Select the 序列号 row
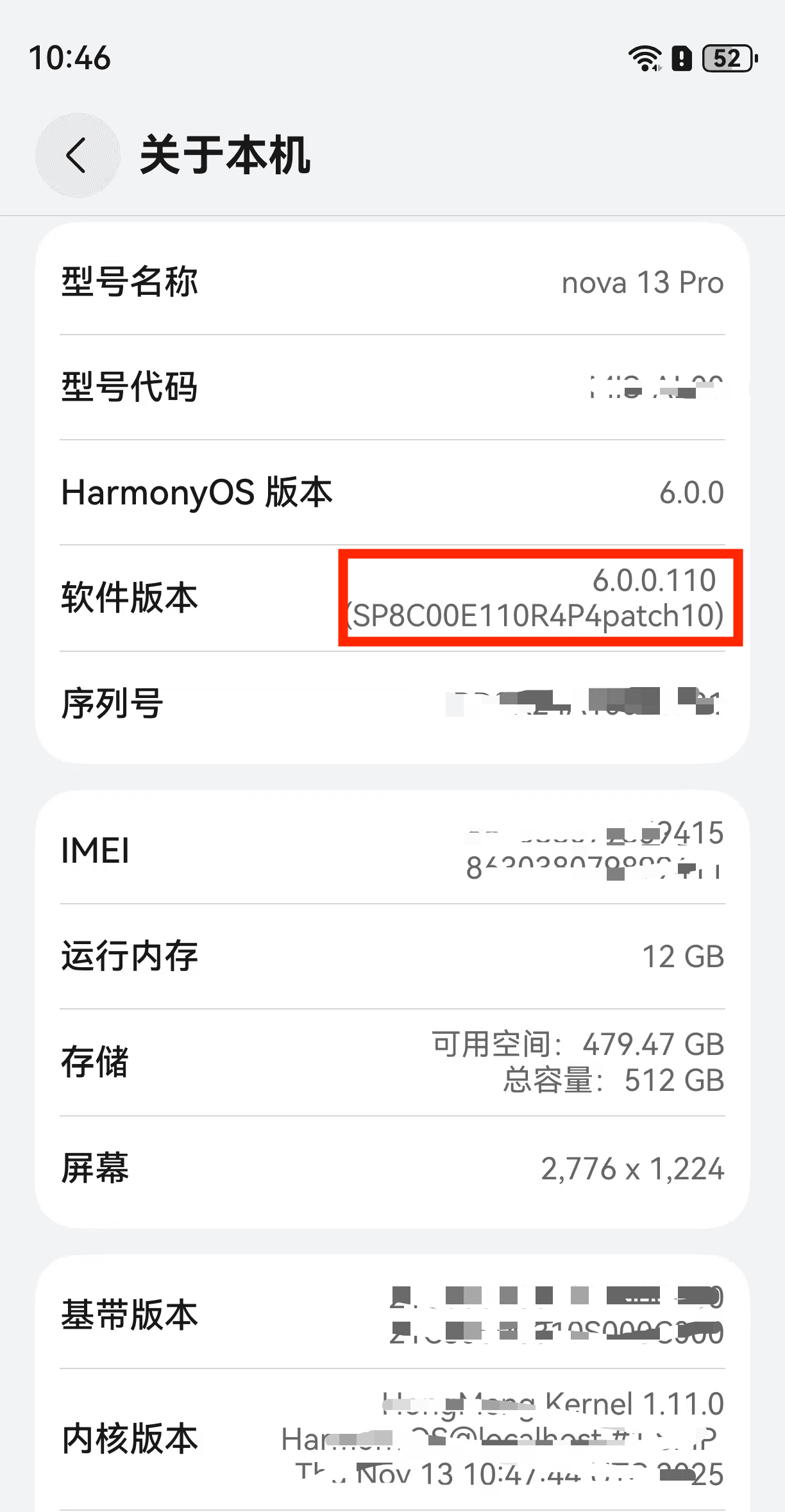Image resolution: width=785 pixels, height=1512 pixels. coord(393,704)
